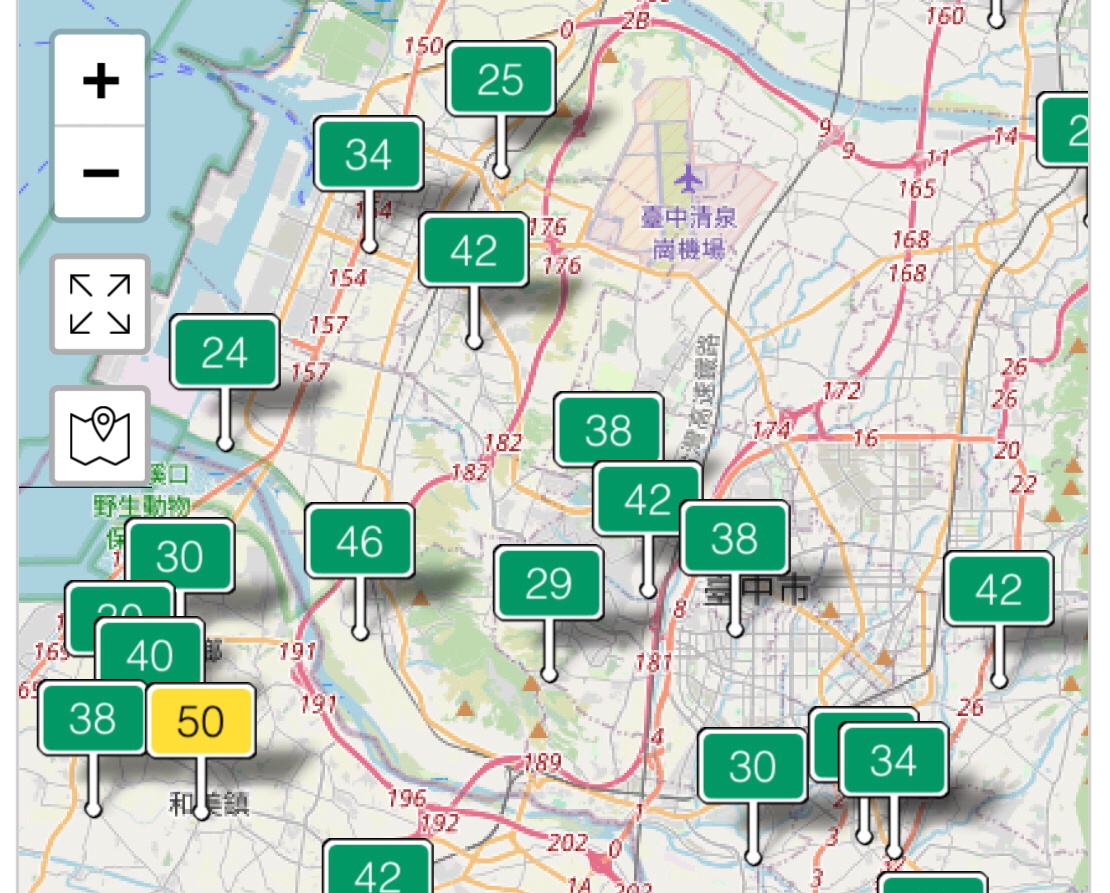This screenshot has width=1110, height=893.
Task: Select the marker showing 40
Action: tap(150, 654)
